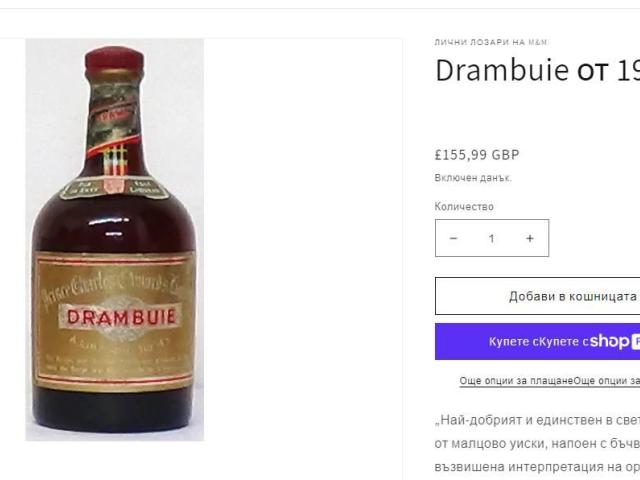Decrease the quantity by one
The image size is (640, 480).
453,238
